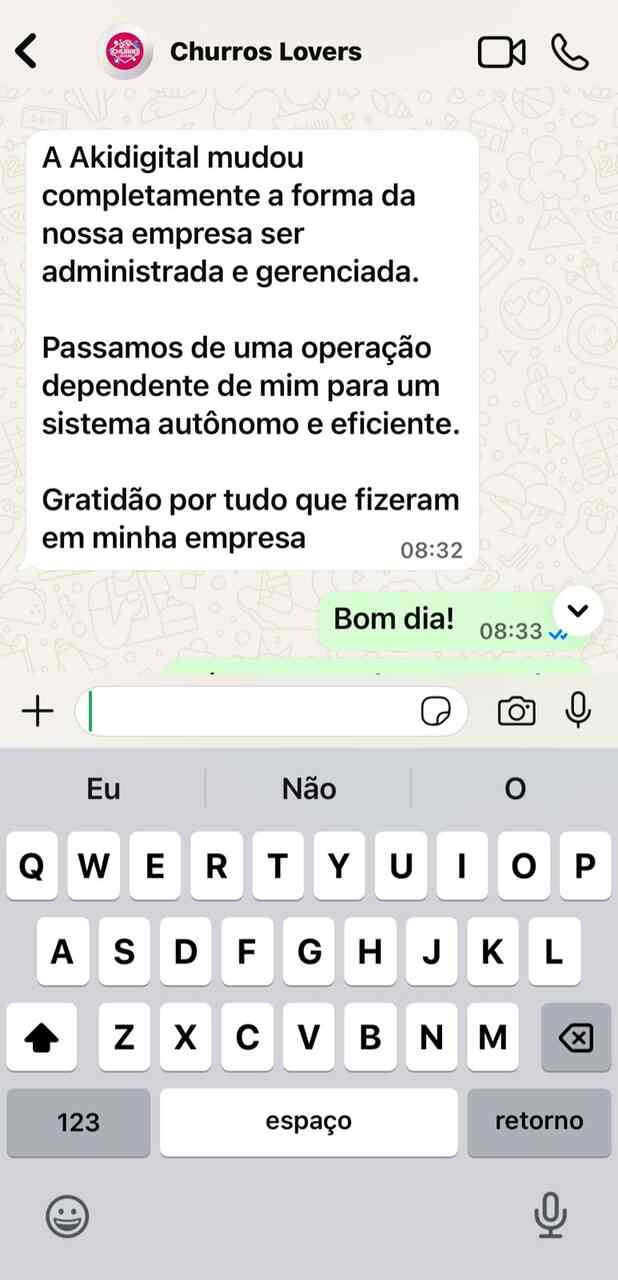Go back to the chat list

[27, 51]
